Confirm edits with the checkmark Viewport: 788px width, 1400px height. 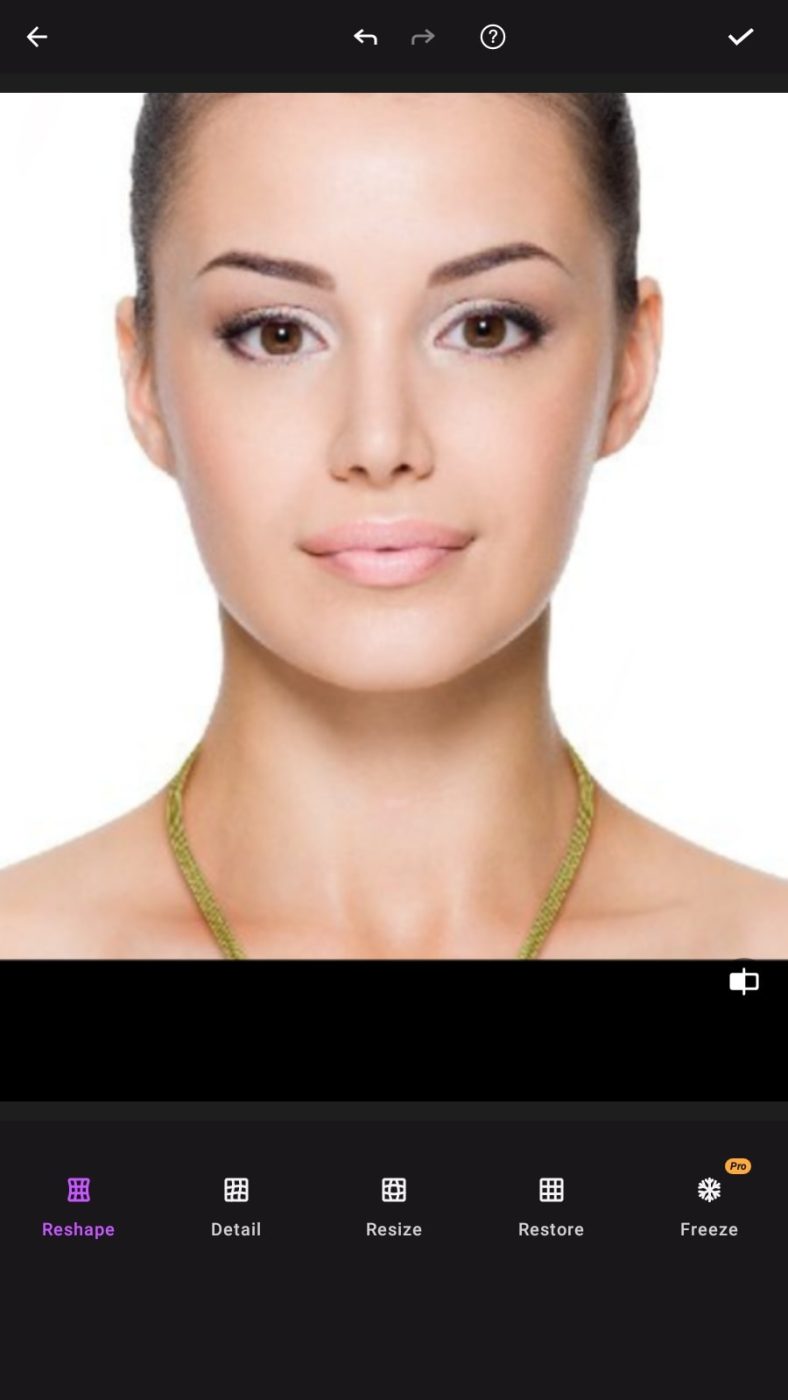740,36
